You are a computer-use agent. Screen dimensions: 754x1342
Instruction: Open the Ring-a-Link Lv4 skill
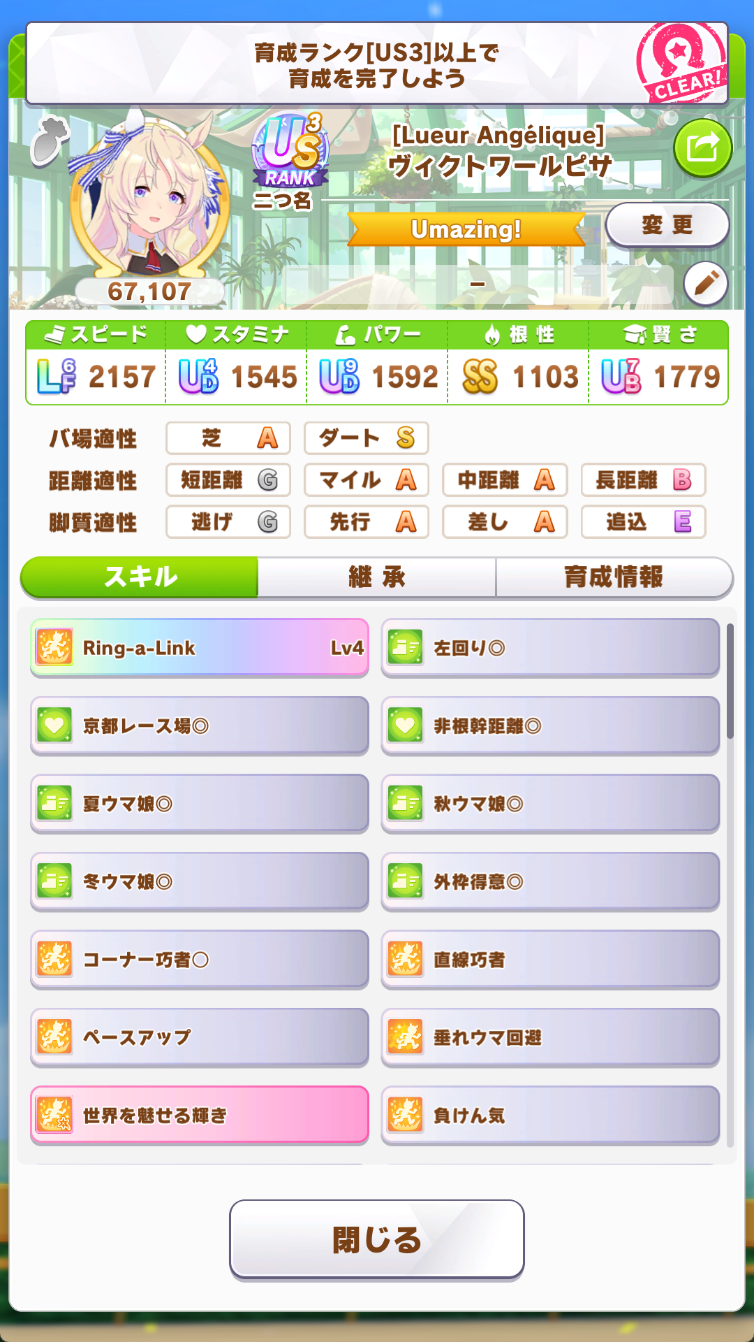click(x=200, y=648)
